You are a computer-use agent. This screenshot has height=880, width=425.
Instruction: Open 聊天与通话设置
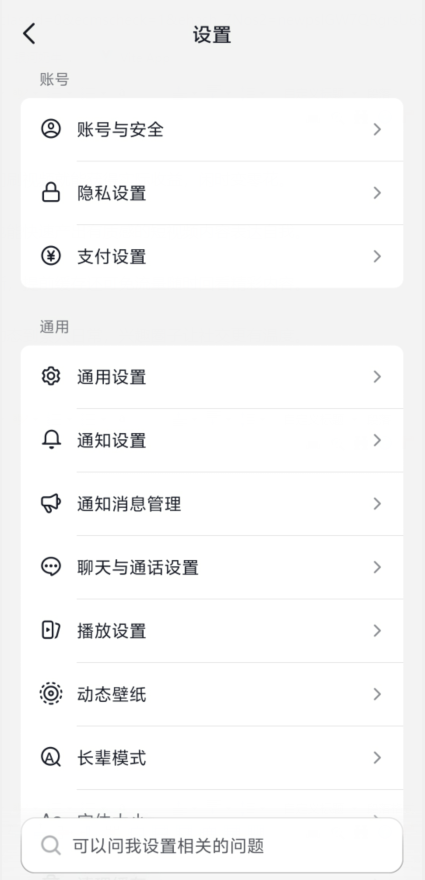pos(212,567)
